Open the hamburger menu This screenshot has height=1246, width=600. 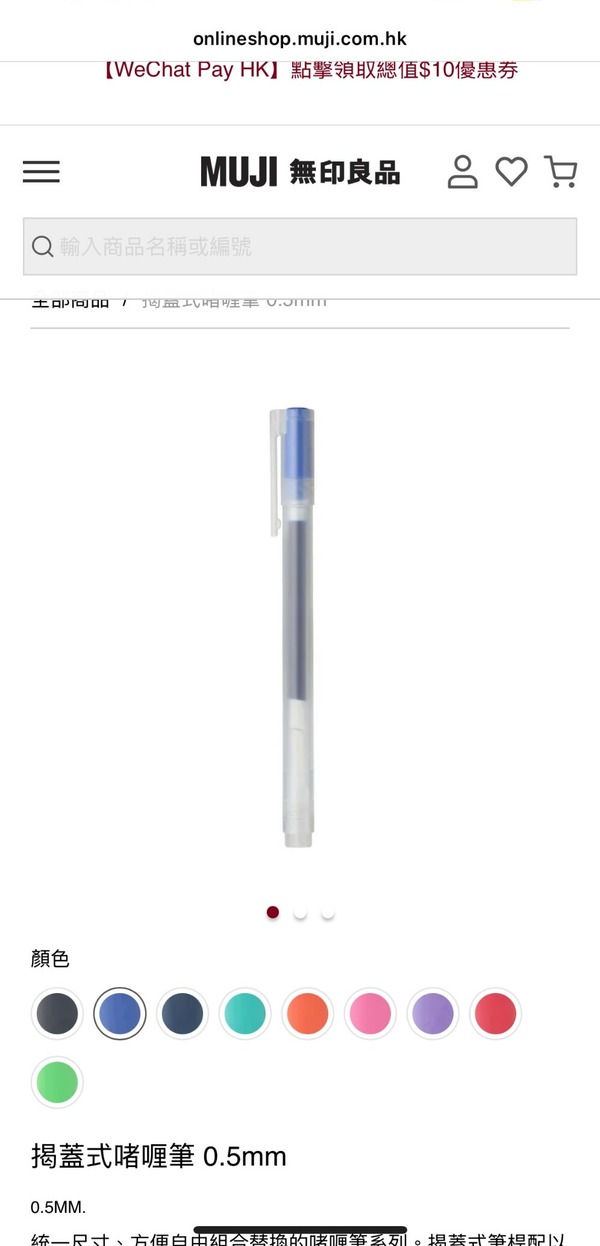(41, 172)
